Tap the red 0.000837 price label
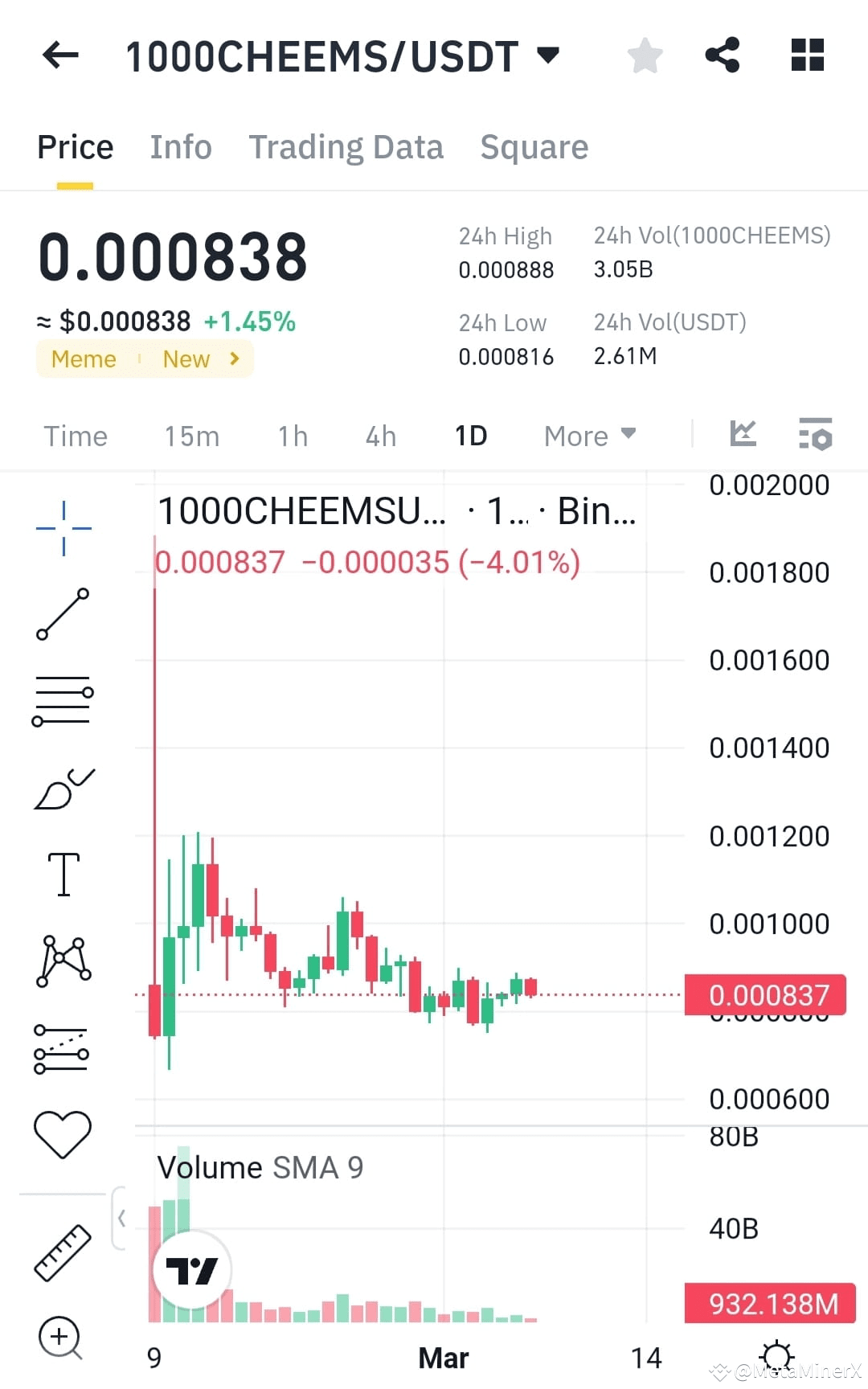The height and width of the screenshot is (1389, 868). pos(768,995)
